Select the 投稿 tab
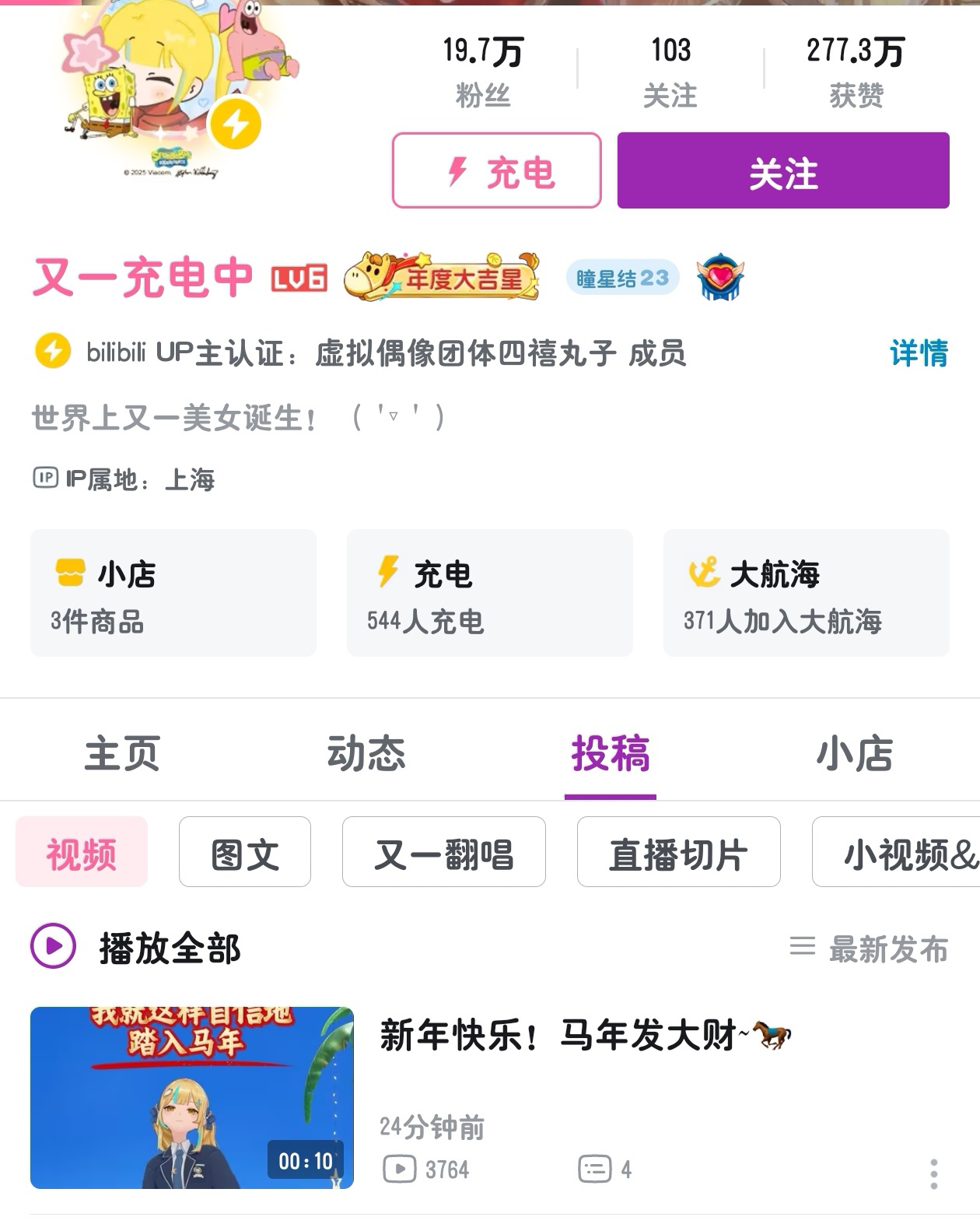 [610, 753]
